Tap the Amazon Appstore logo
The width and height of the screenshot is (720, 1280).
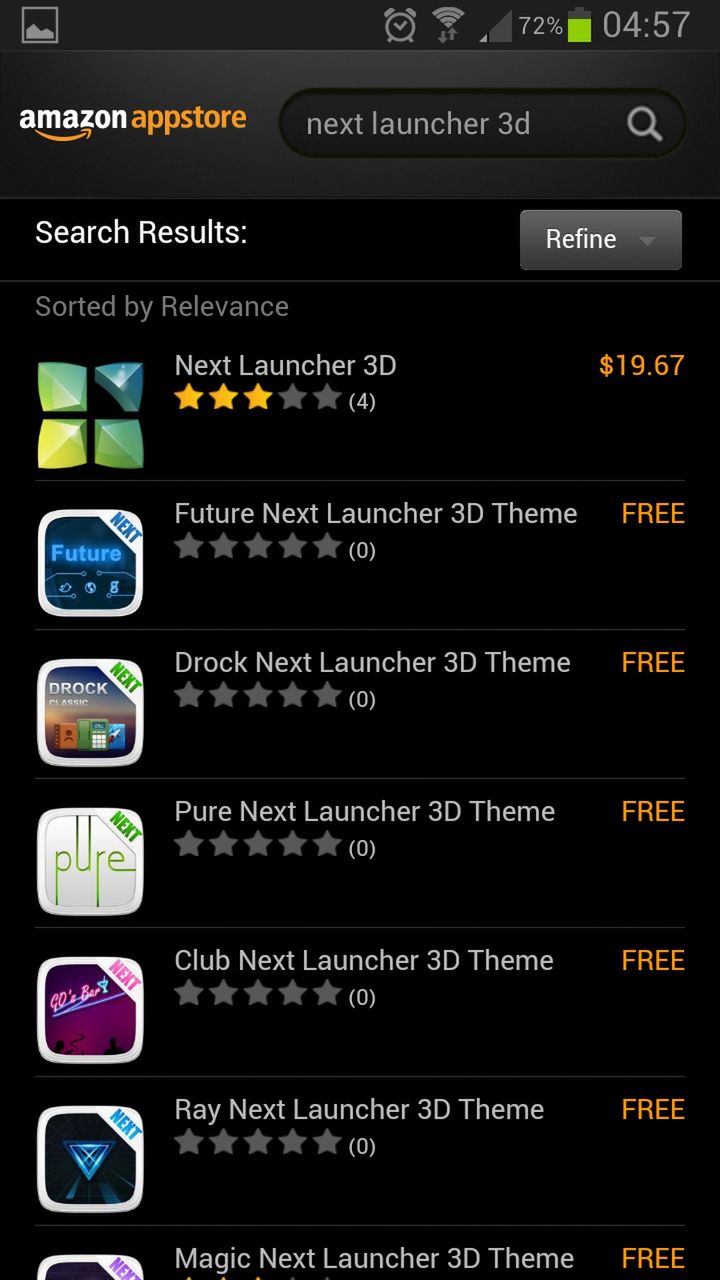tap(133, 122)
